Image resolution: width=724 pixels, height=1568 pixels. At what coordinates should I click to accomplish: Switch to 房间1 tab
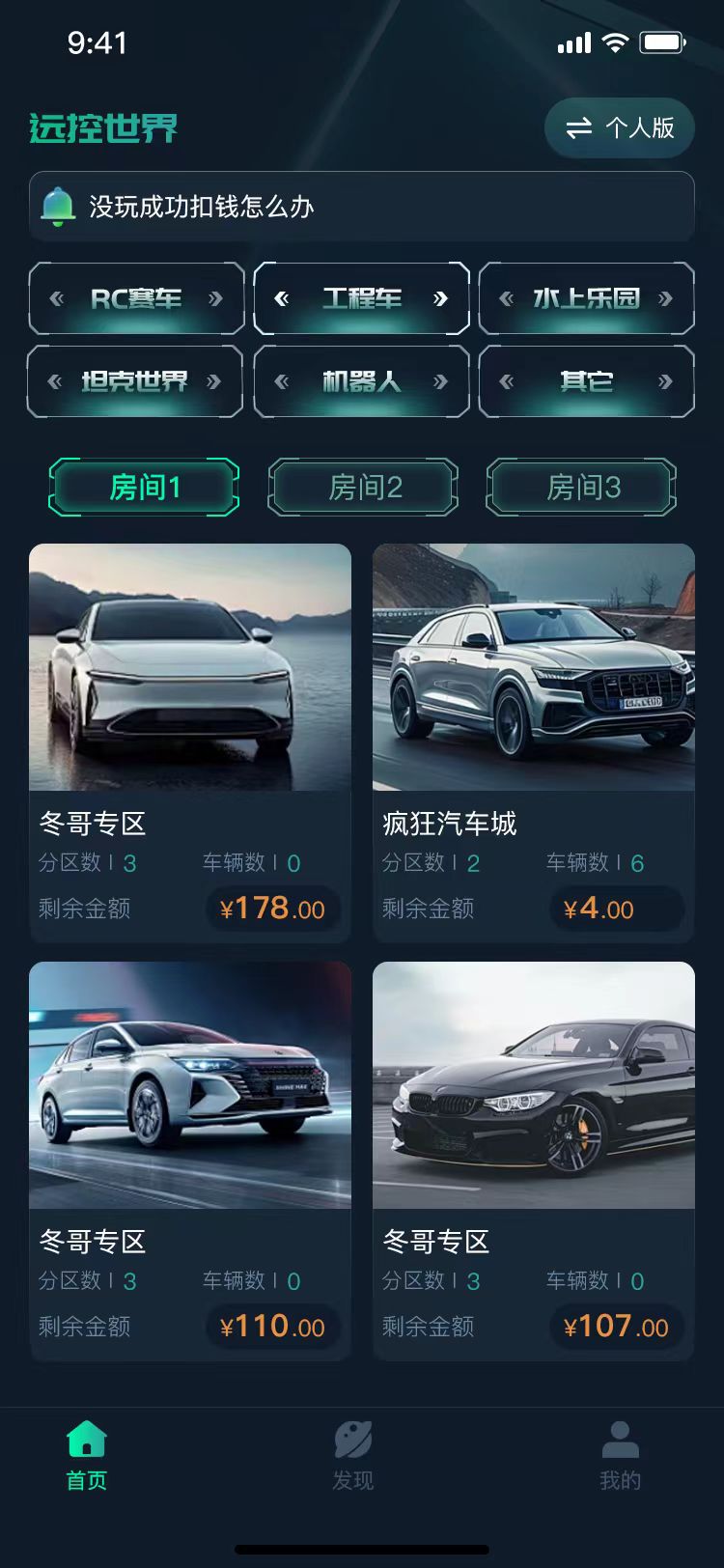[144, 488]
